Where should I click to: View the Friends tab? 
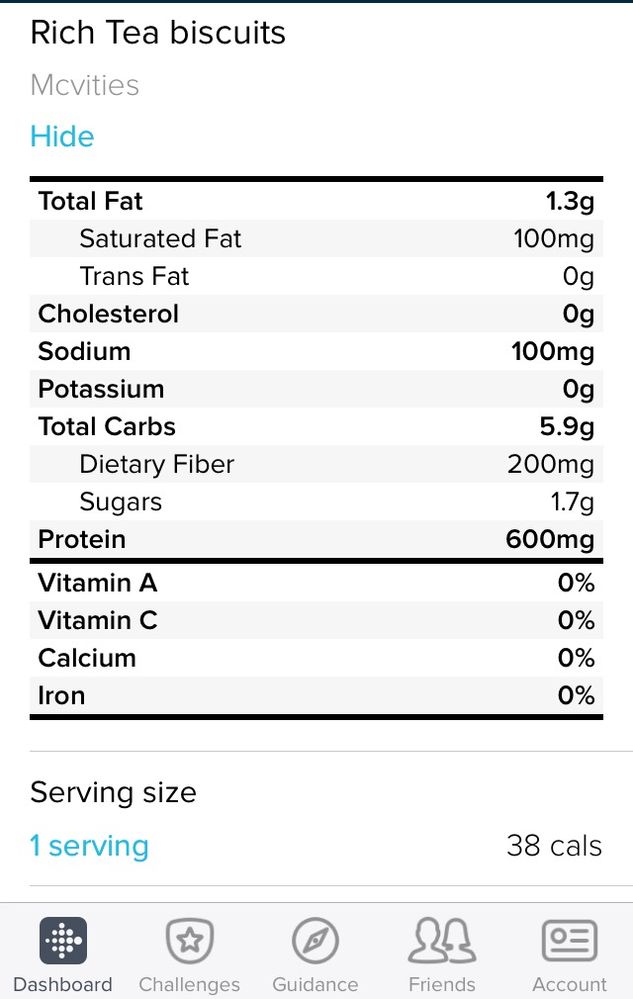click(x=442, y=954)
